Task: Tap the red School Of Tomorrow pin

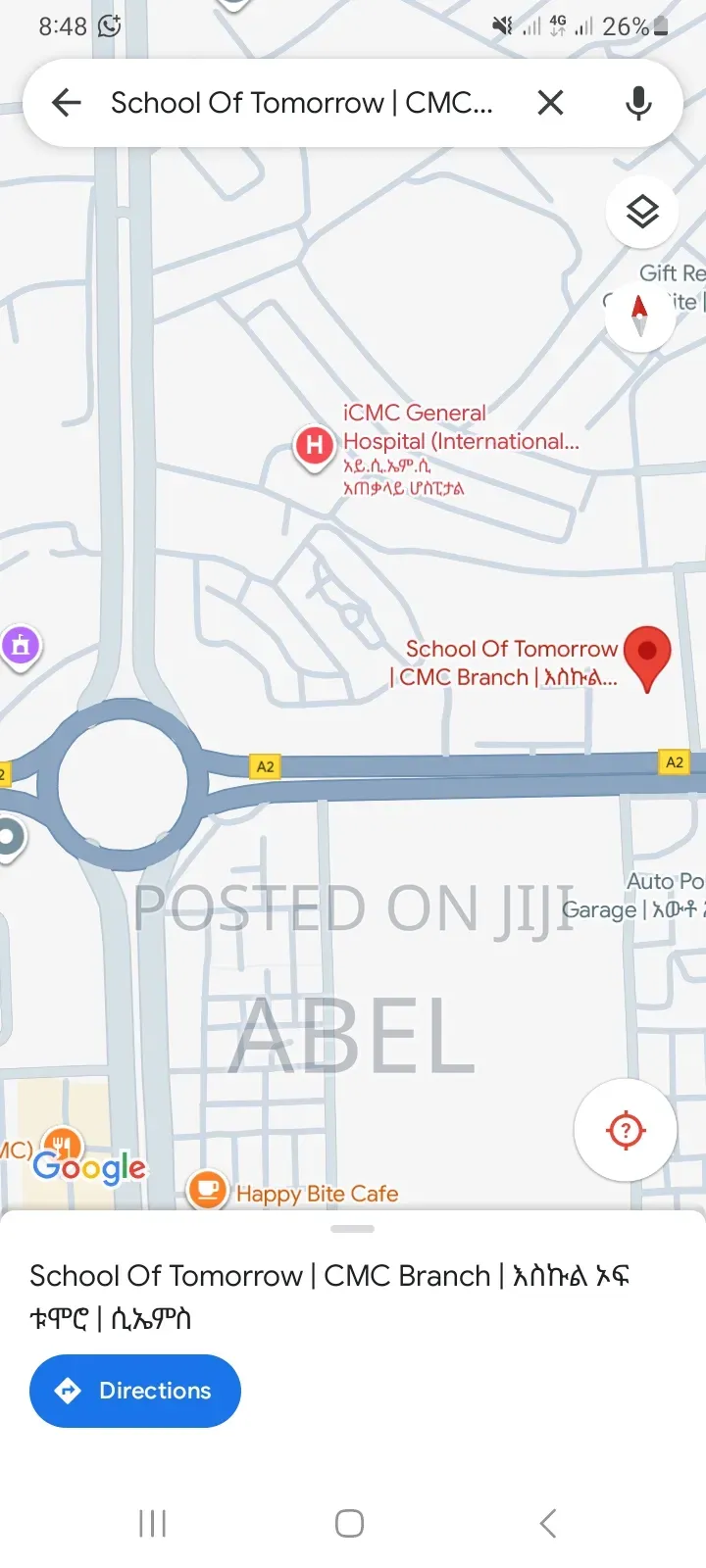Action: click(647, 655)
